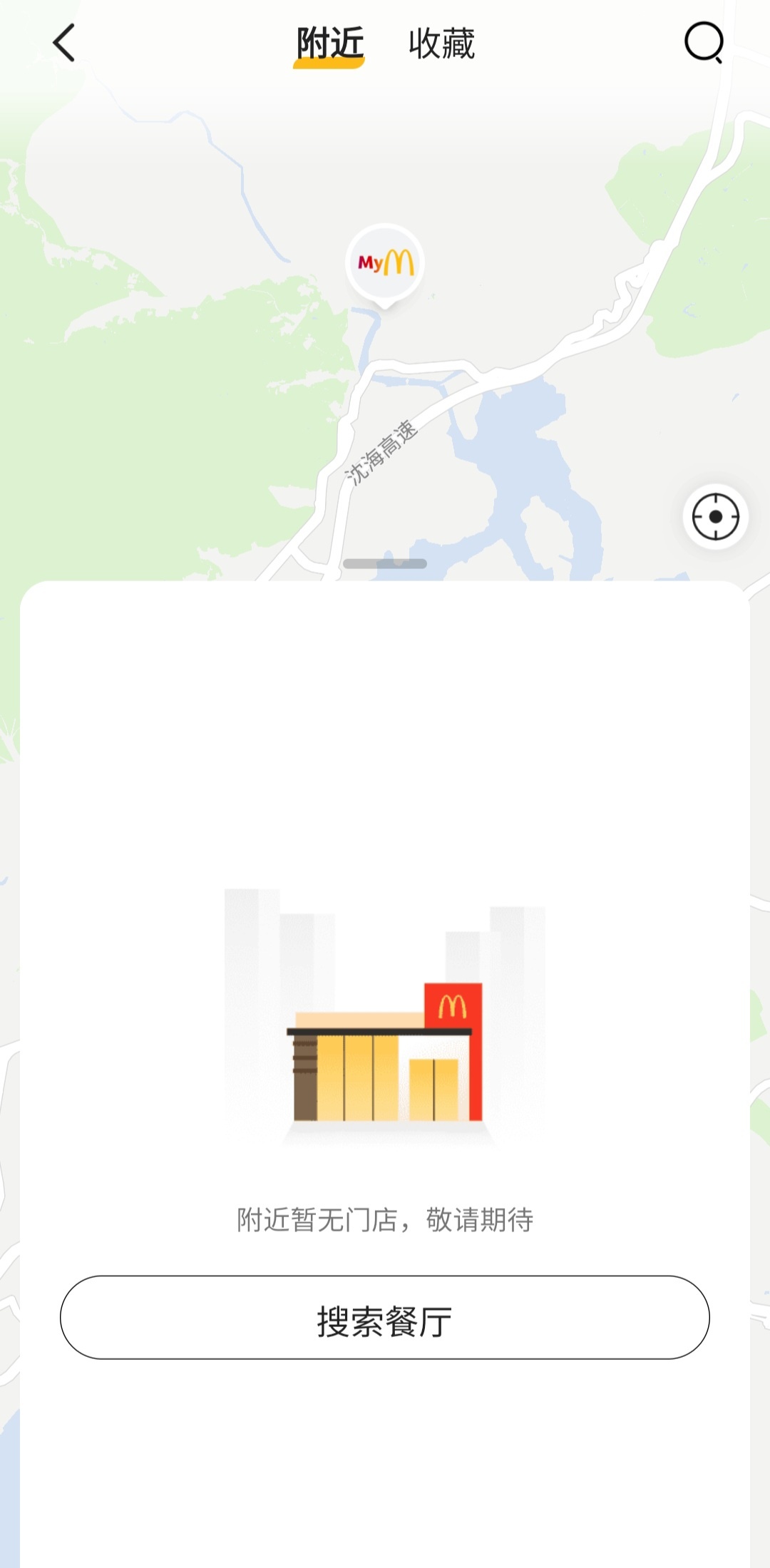Open the search magnifier icon
Screen dimensions: 770x1568
coord(704,43)
